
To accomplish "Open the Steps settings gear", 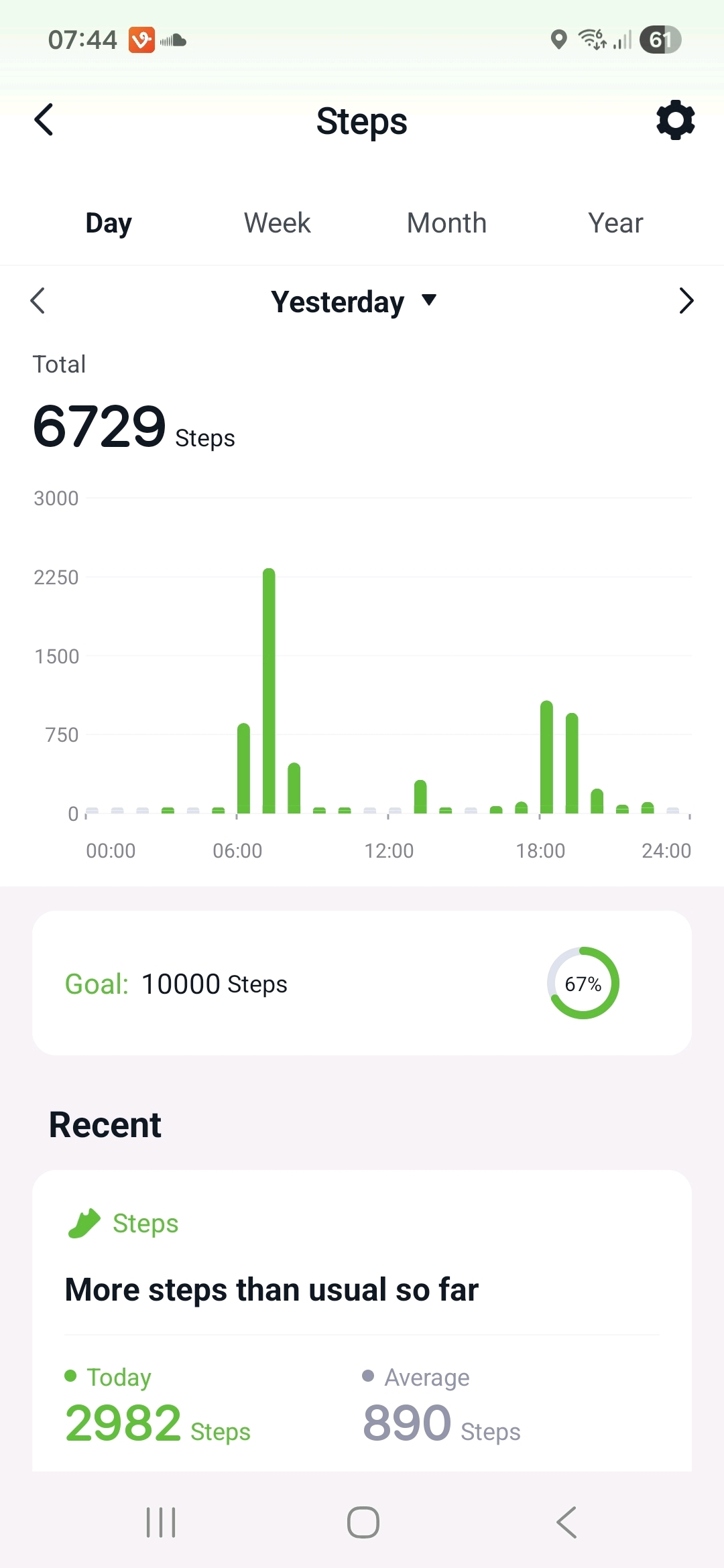I will [675, 121].
